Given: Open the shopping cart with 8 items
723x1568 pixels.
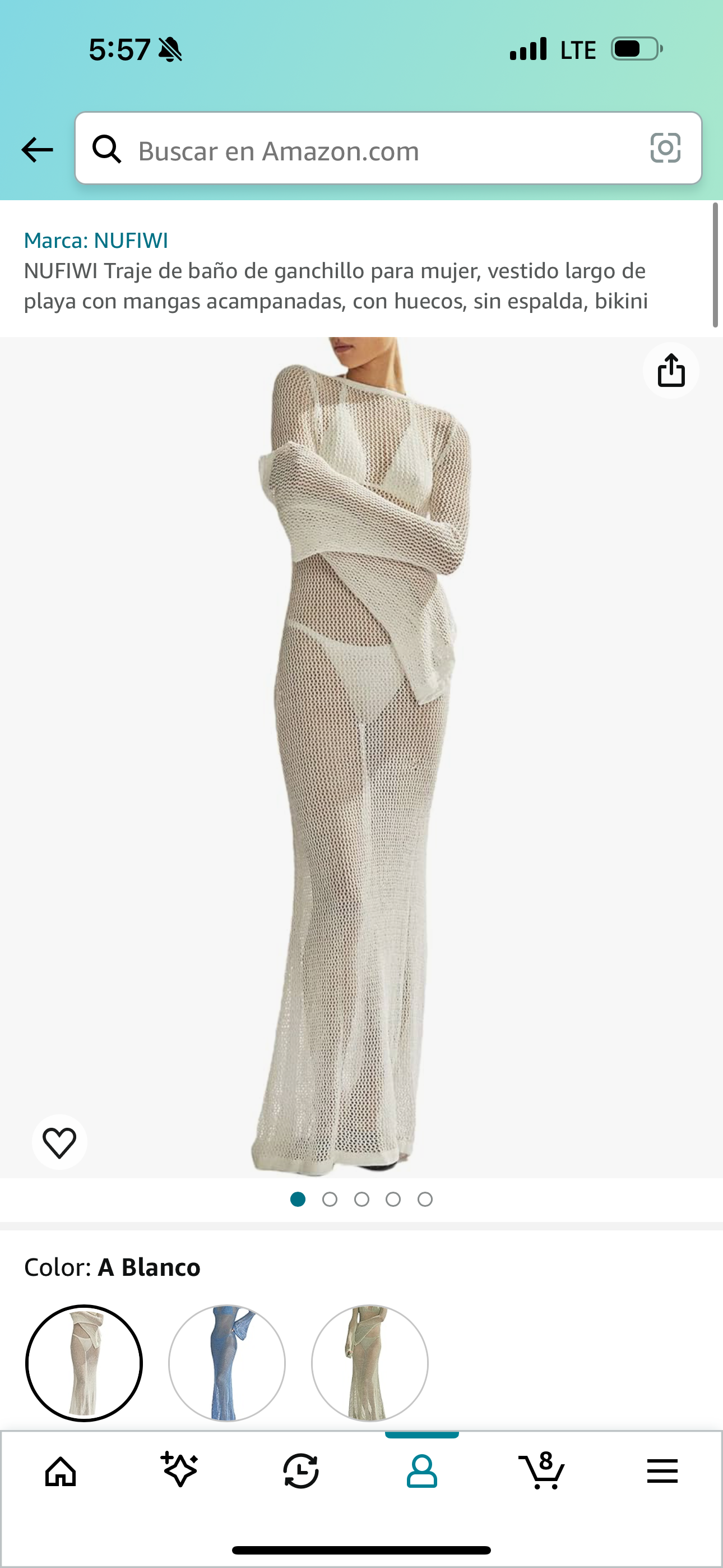Looking at the screenshot, I should pos(541,1470).
